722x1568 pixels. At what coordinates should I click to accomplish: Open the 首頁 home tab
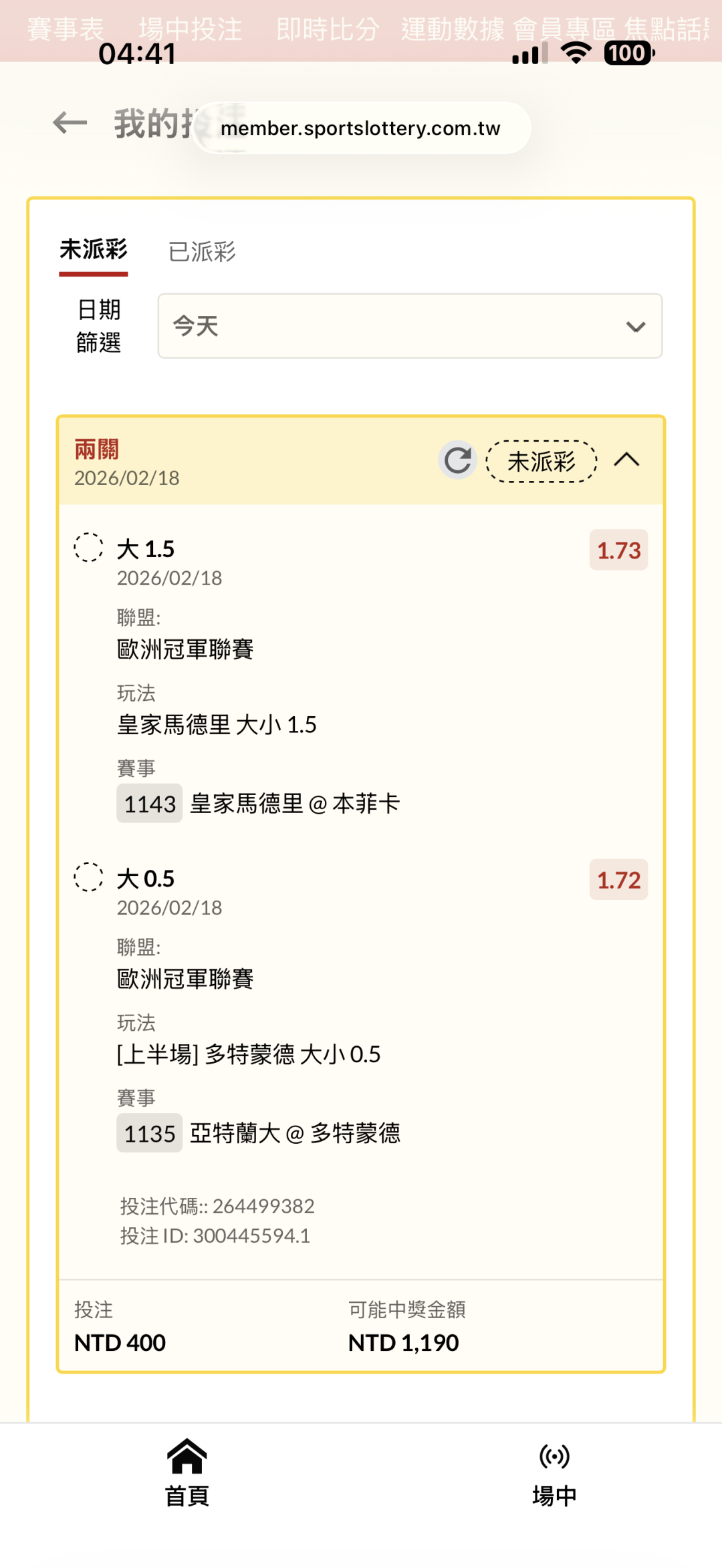pyautogui.click(x=187, y=1473)
